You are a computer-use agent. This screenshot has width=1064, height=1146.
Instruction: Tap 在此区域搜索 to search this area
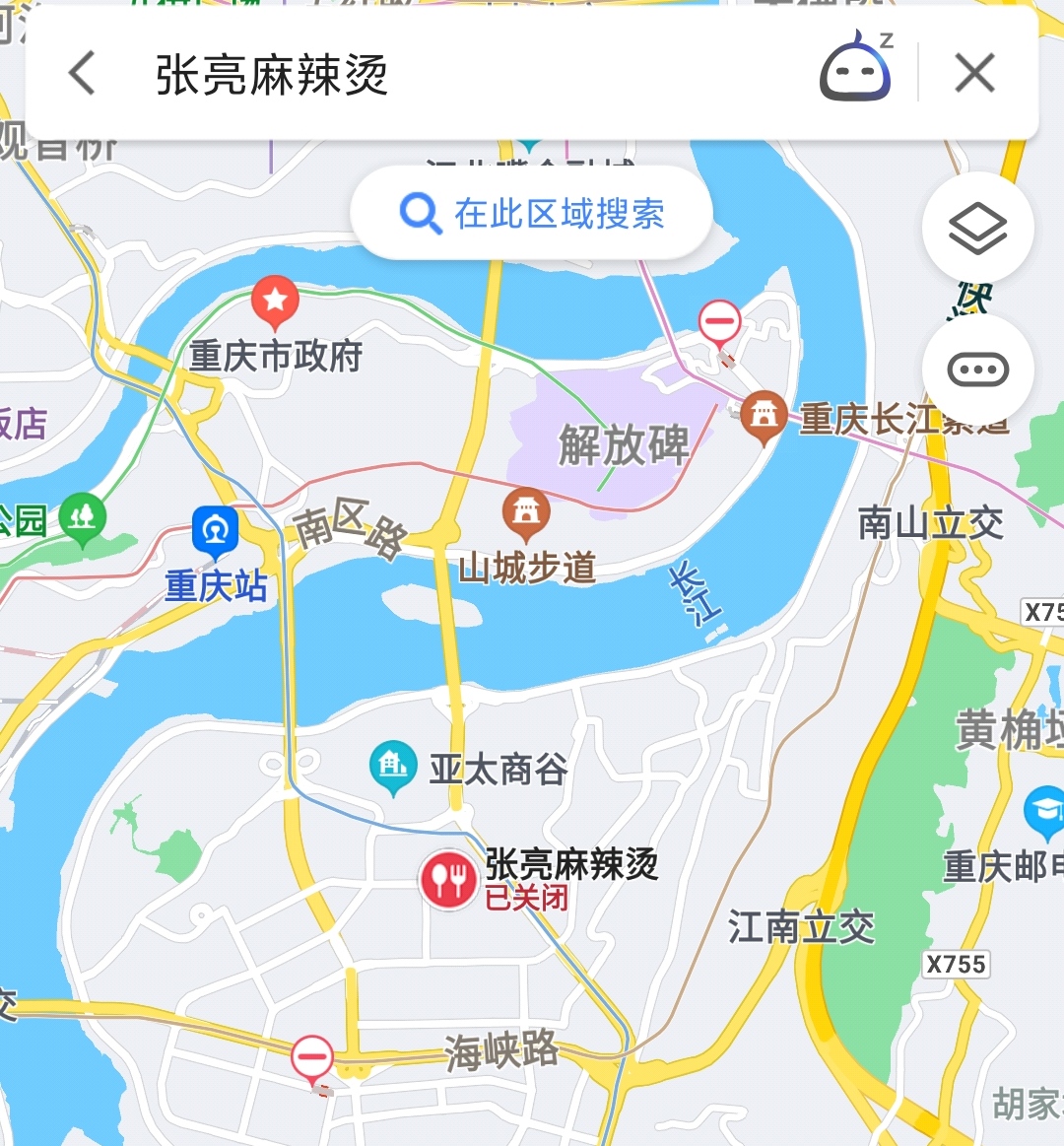pos(531,213)
